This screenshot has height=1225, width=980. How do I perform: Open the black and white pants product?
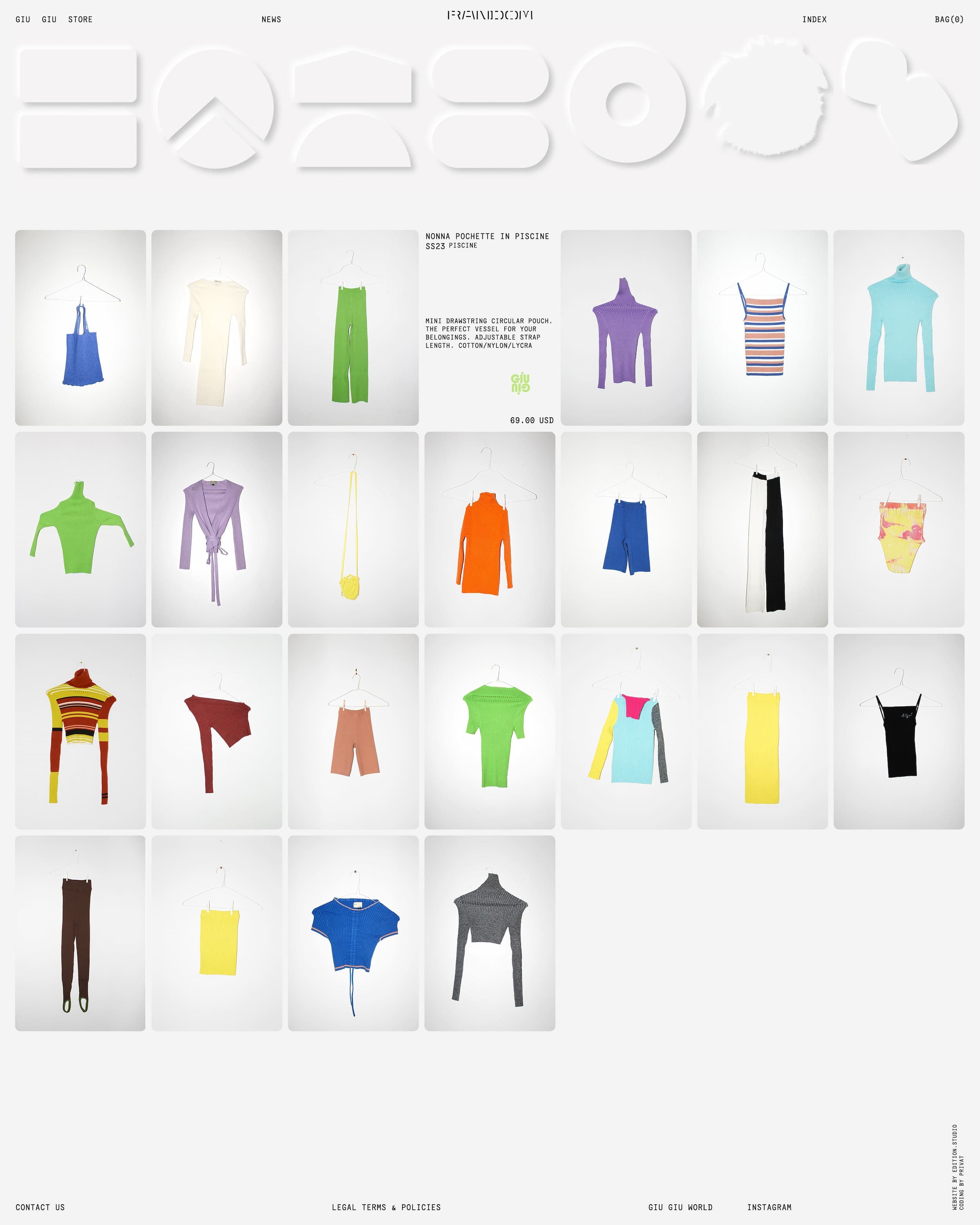coord(762,529)
